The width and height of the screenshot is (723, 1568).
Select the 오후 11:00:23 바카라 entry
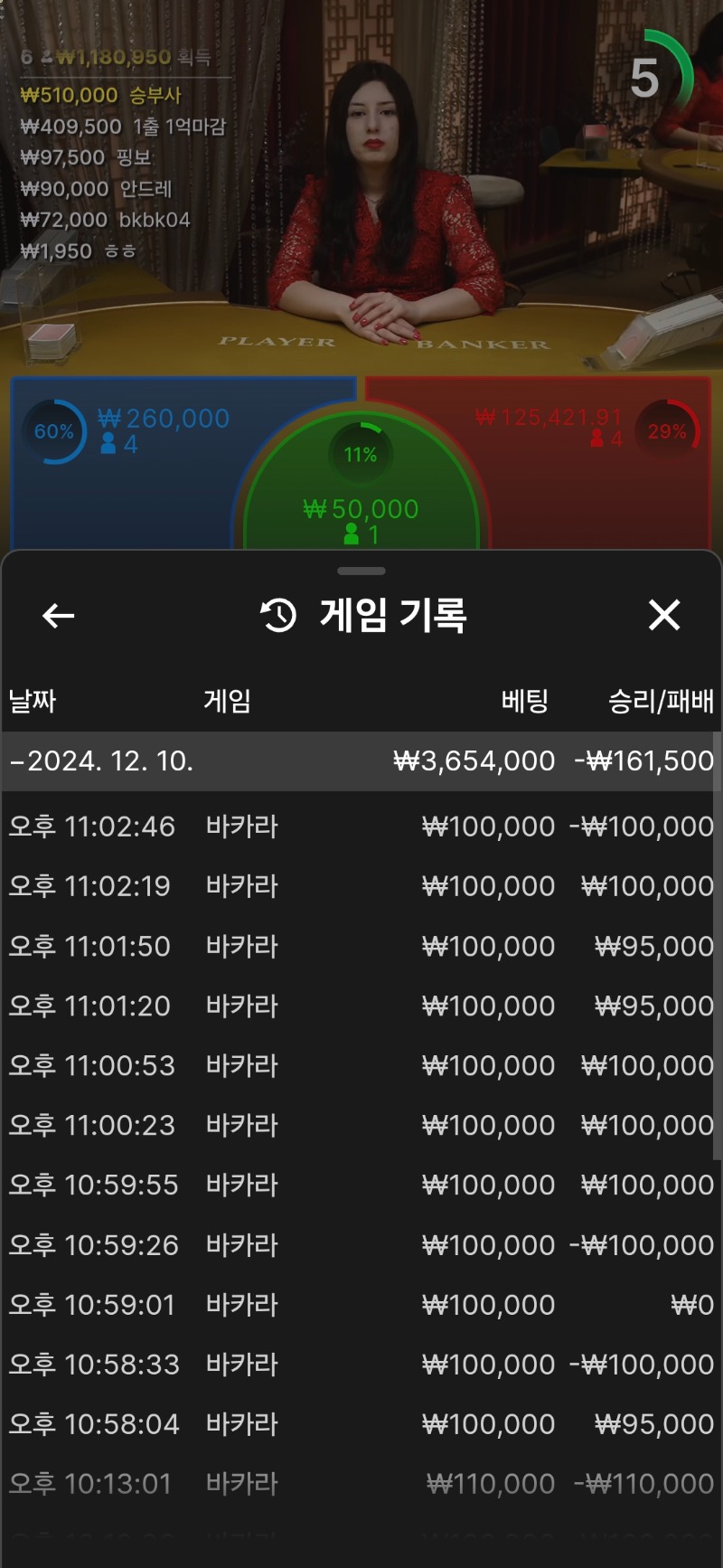[361, 1126]
